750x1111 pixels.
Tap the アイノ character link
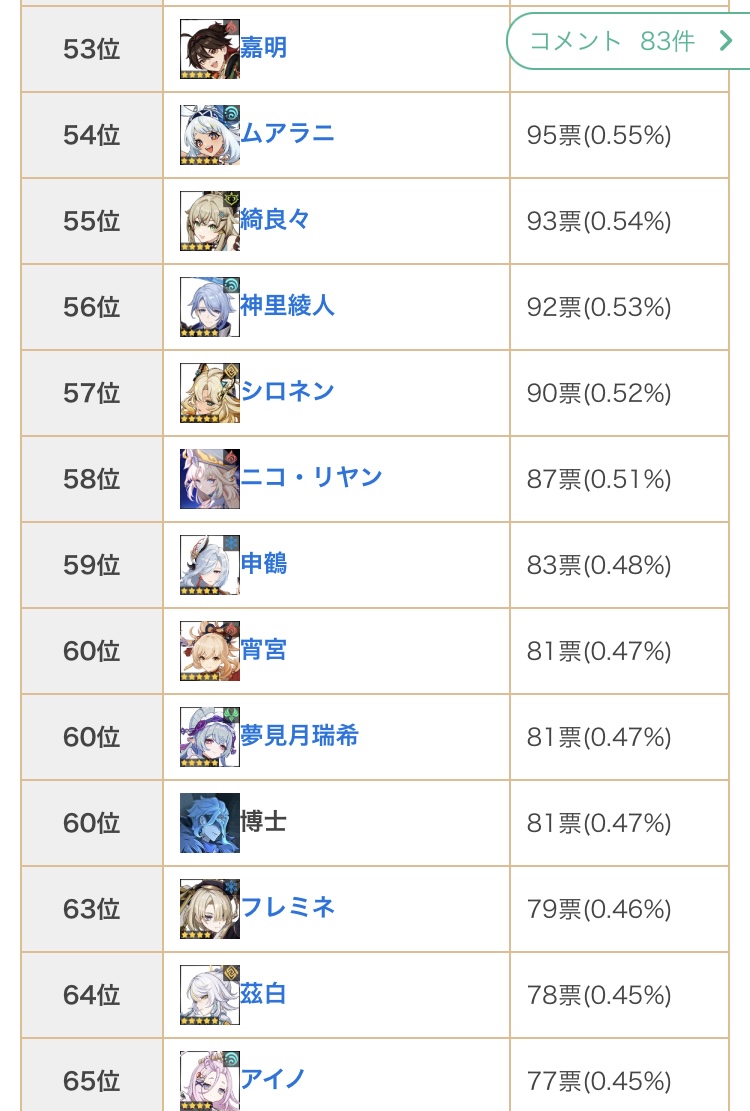click(273, 1079)
